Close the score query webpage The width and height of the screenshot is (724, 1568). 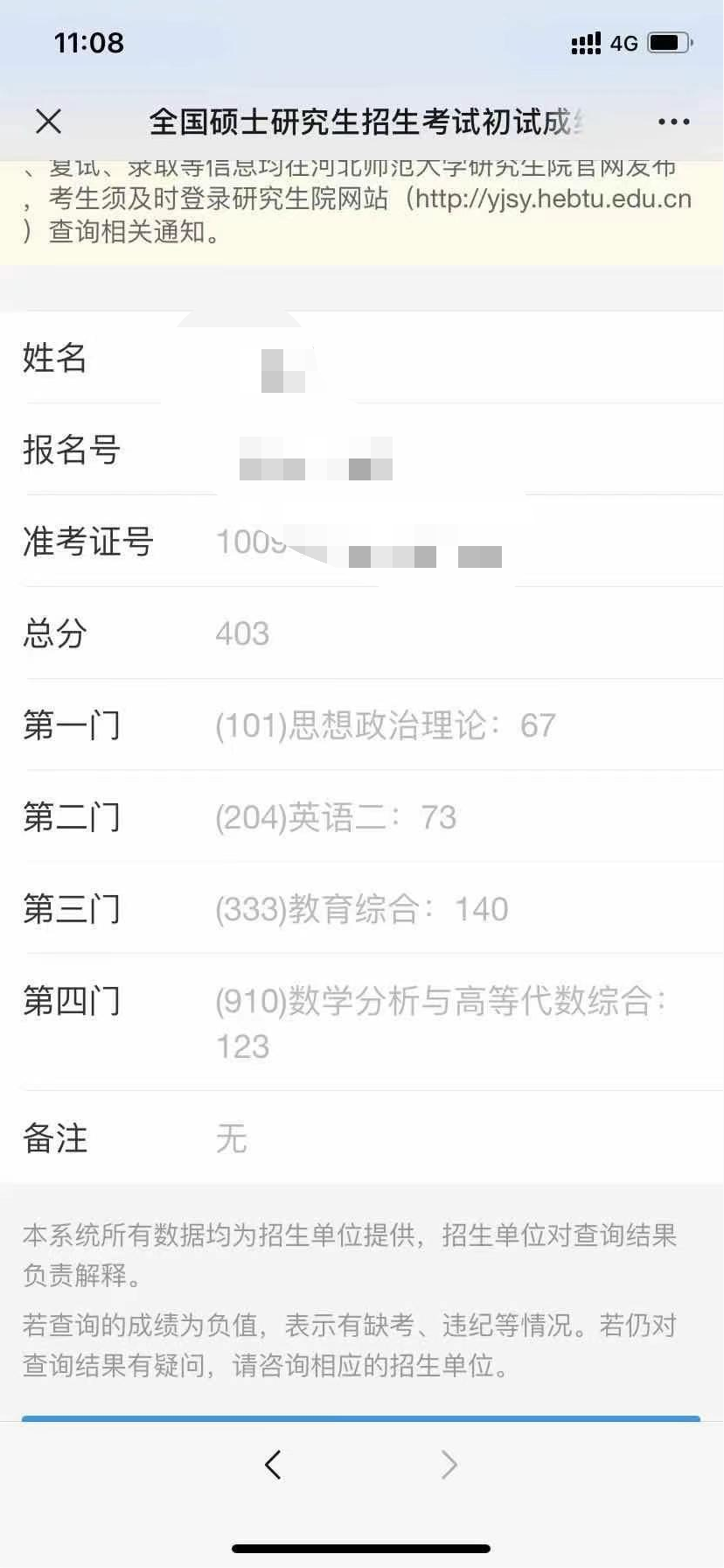point(49,122)
